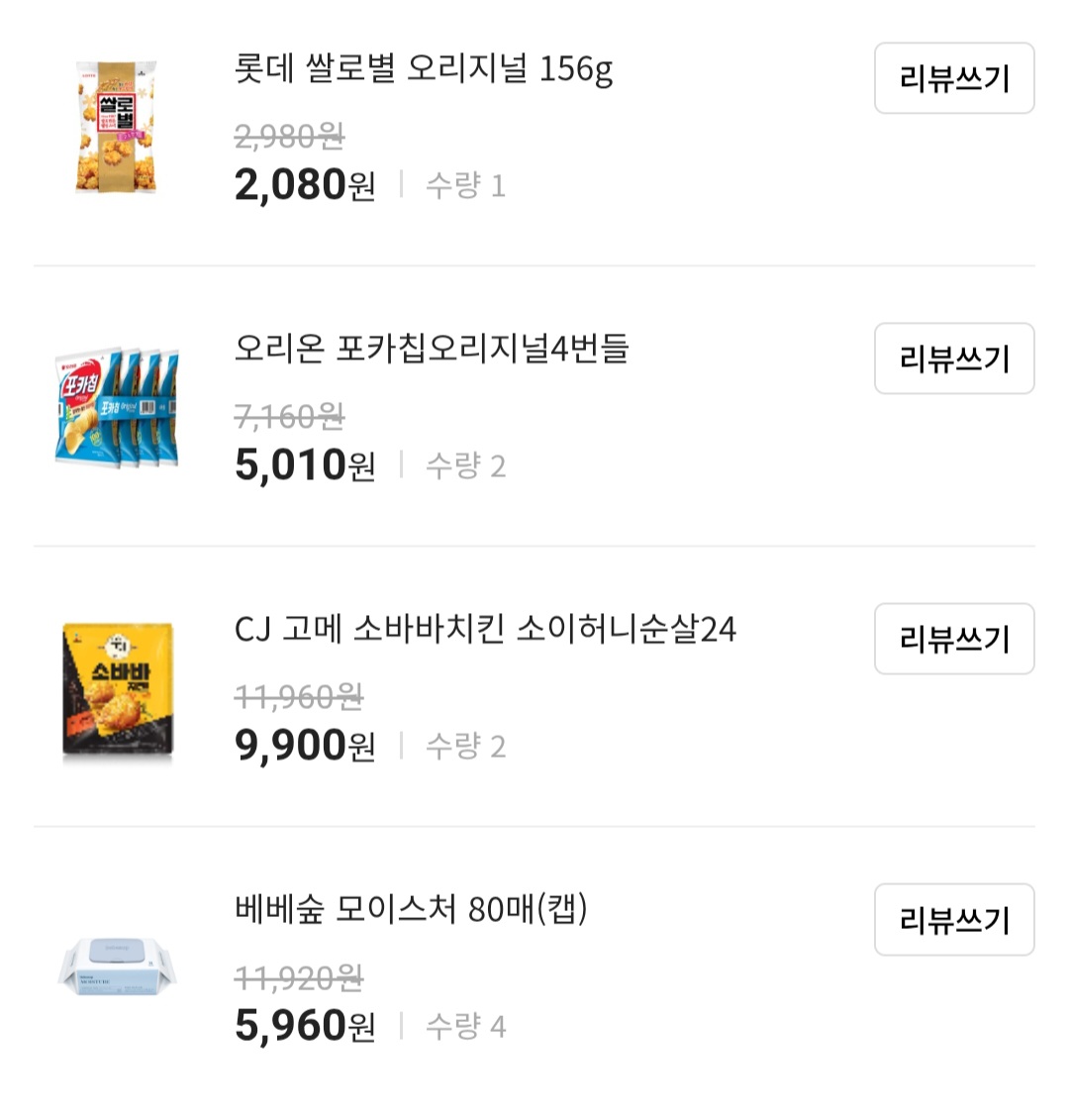Screen dimensions: 1069x1120
Task: Click 리뷰쓰기 for 오리온 포카칩오리지널4번들
Action: coord(953,358)
